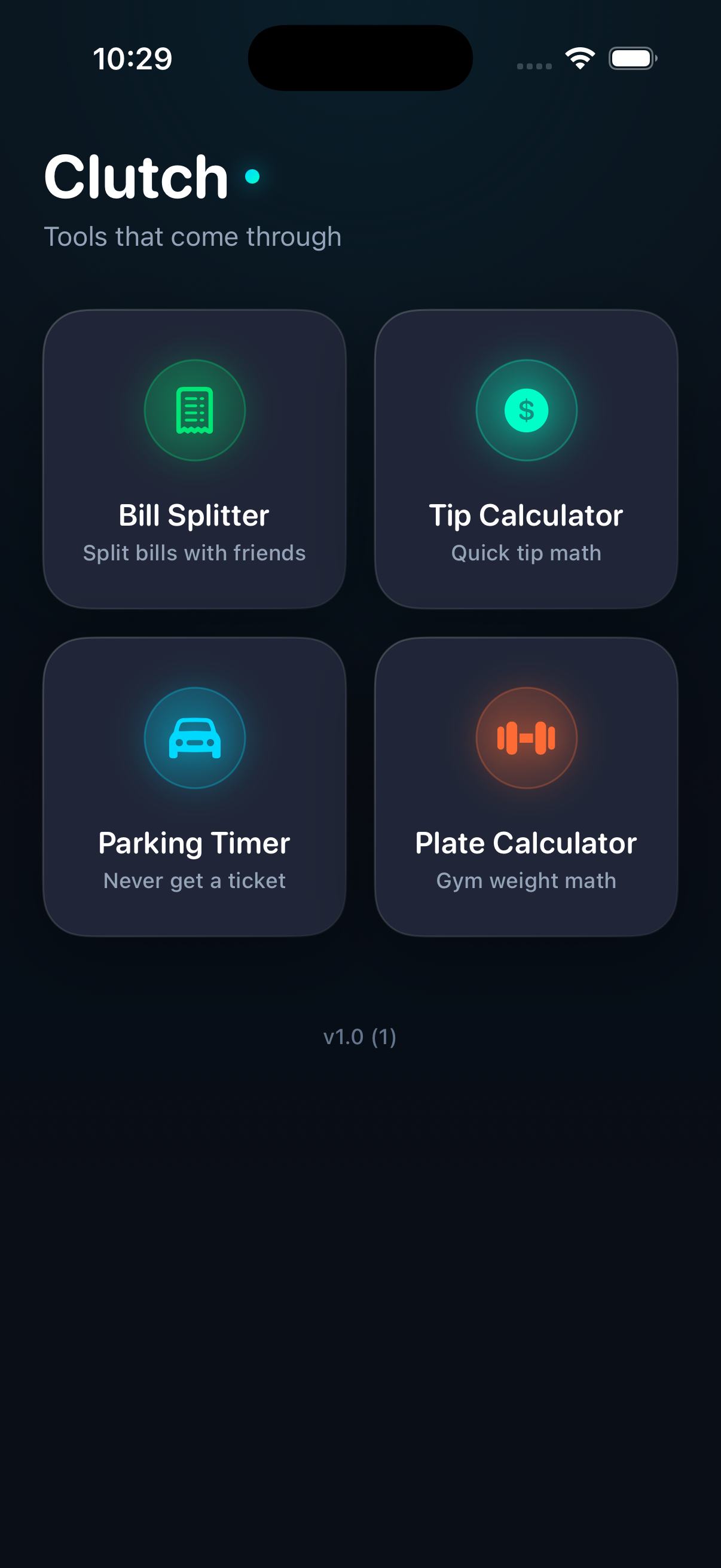This screenshot has width=721, height=1568.
Task: Select the Bill Splitter card title
Action: [x=195, y=515]
